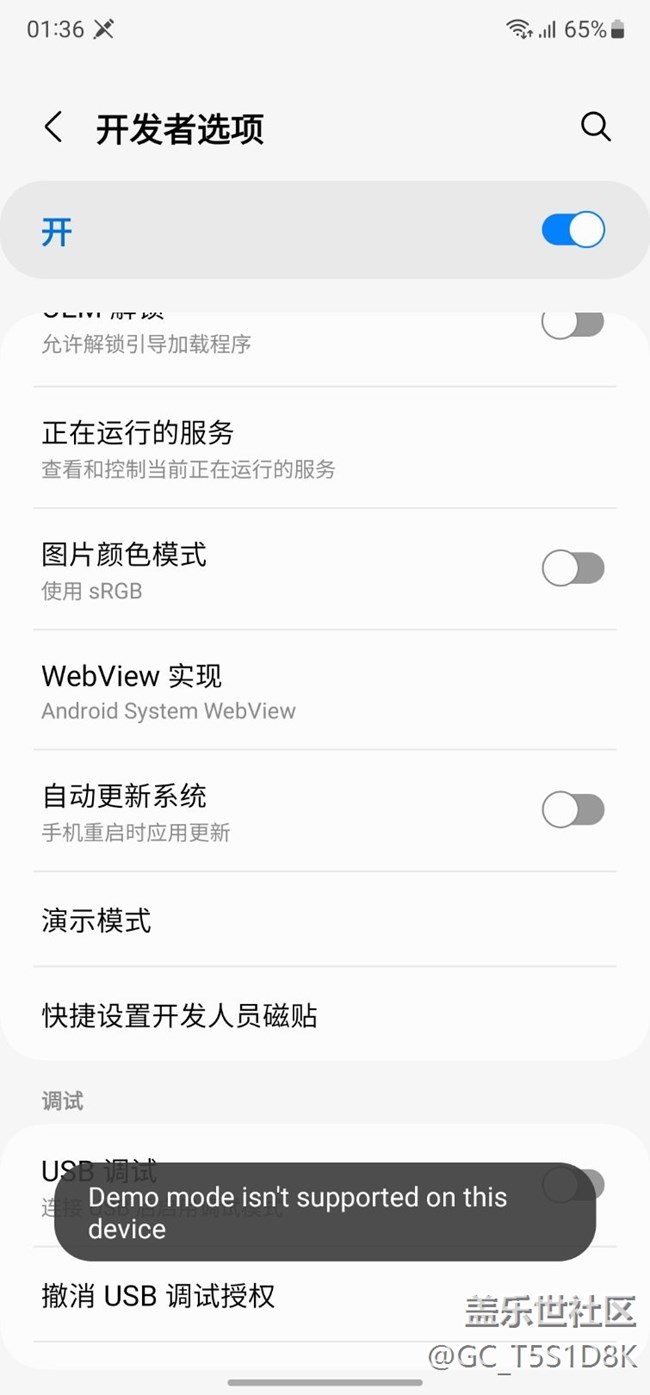This screenshot has width=650, height=1395.
Task: Turn off the 开 developer options switch
Action: 573,230
